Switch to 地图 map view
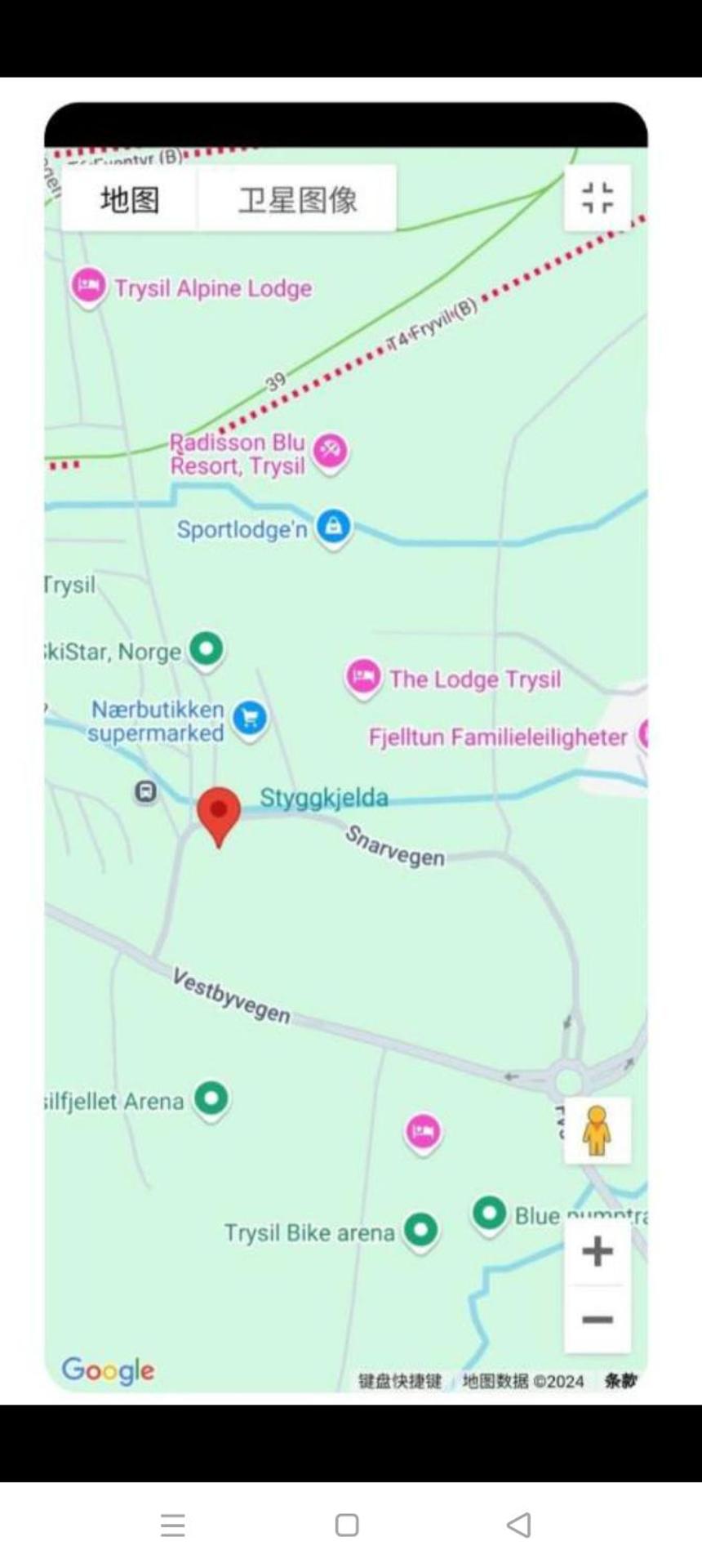702x1568 pixels. pyautogui.click(x=131, y=198)
